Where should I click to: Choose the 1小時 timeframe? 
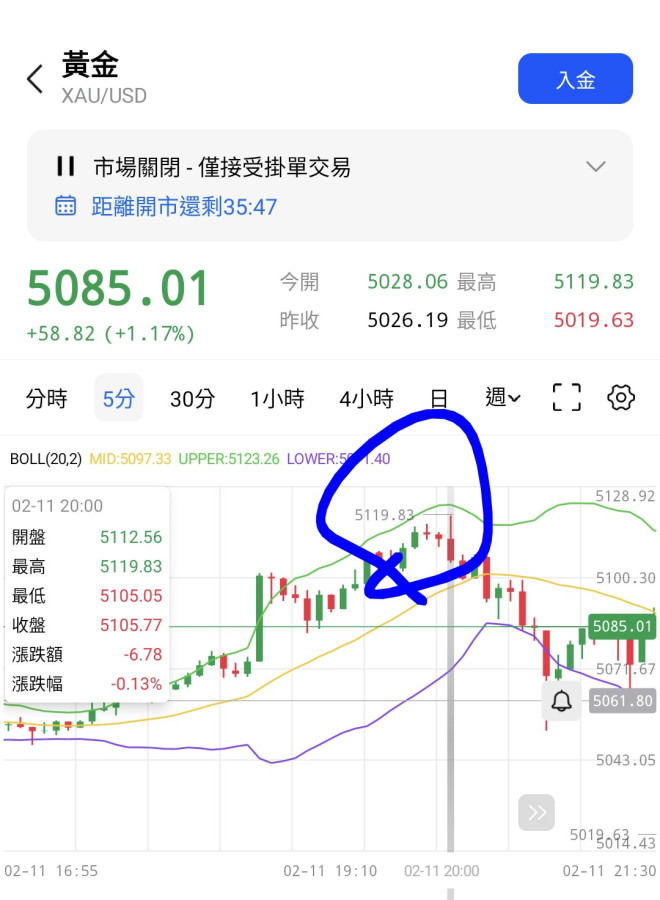(x=277, y=398)
